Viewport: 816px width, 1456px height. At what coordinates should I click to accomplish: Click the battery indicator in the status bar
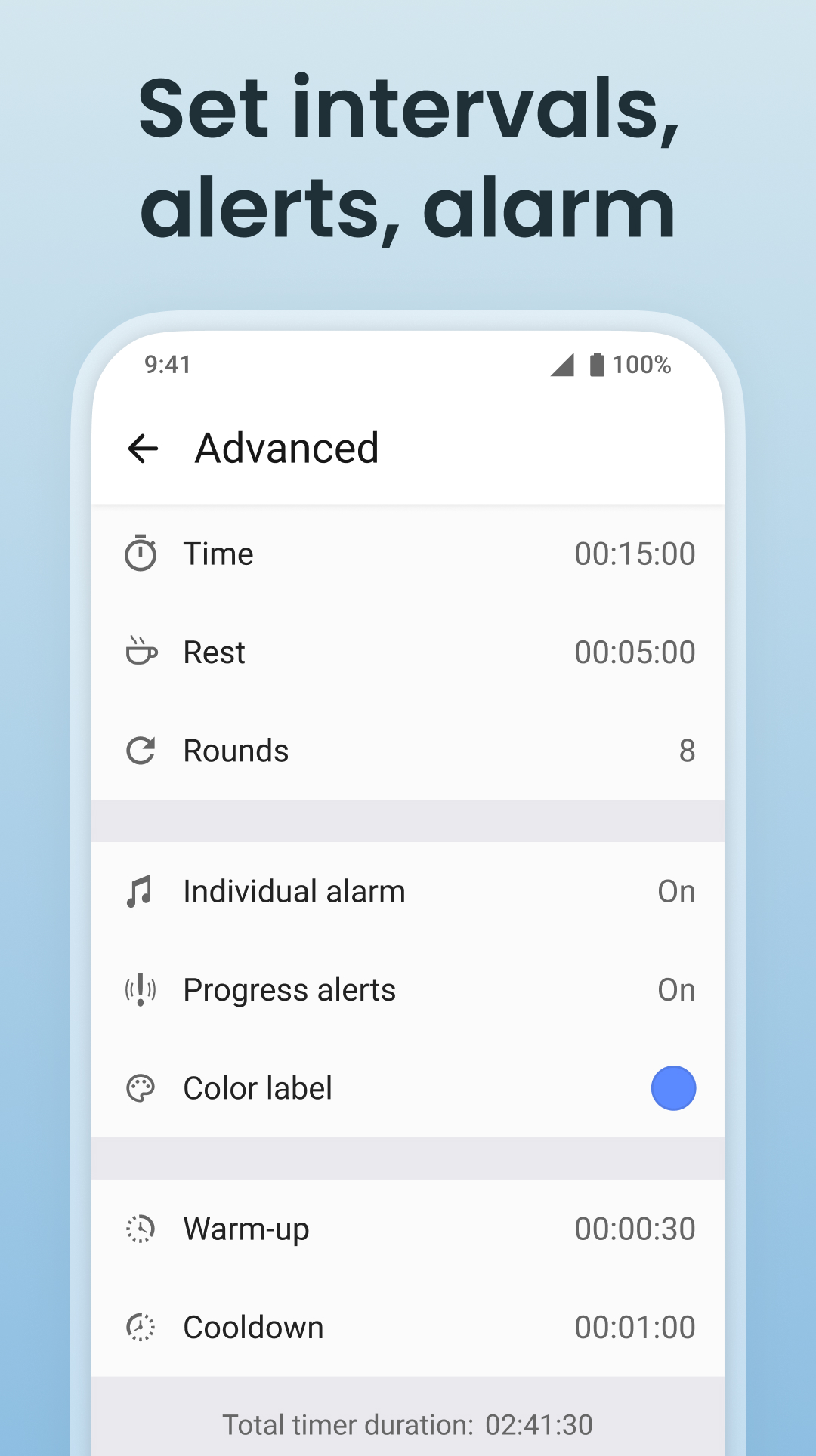(x=596, y=364)
